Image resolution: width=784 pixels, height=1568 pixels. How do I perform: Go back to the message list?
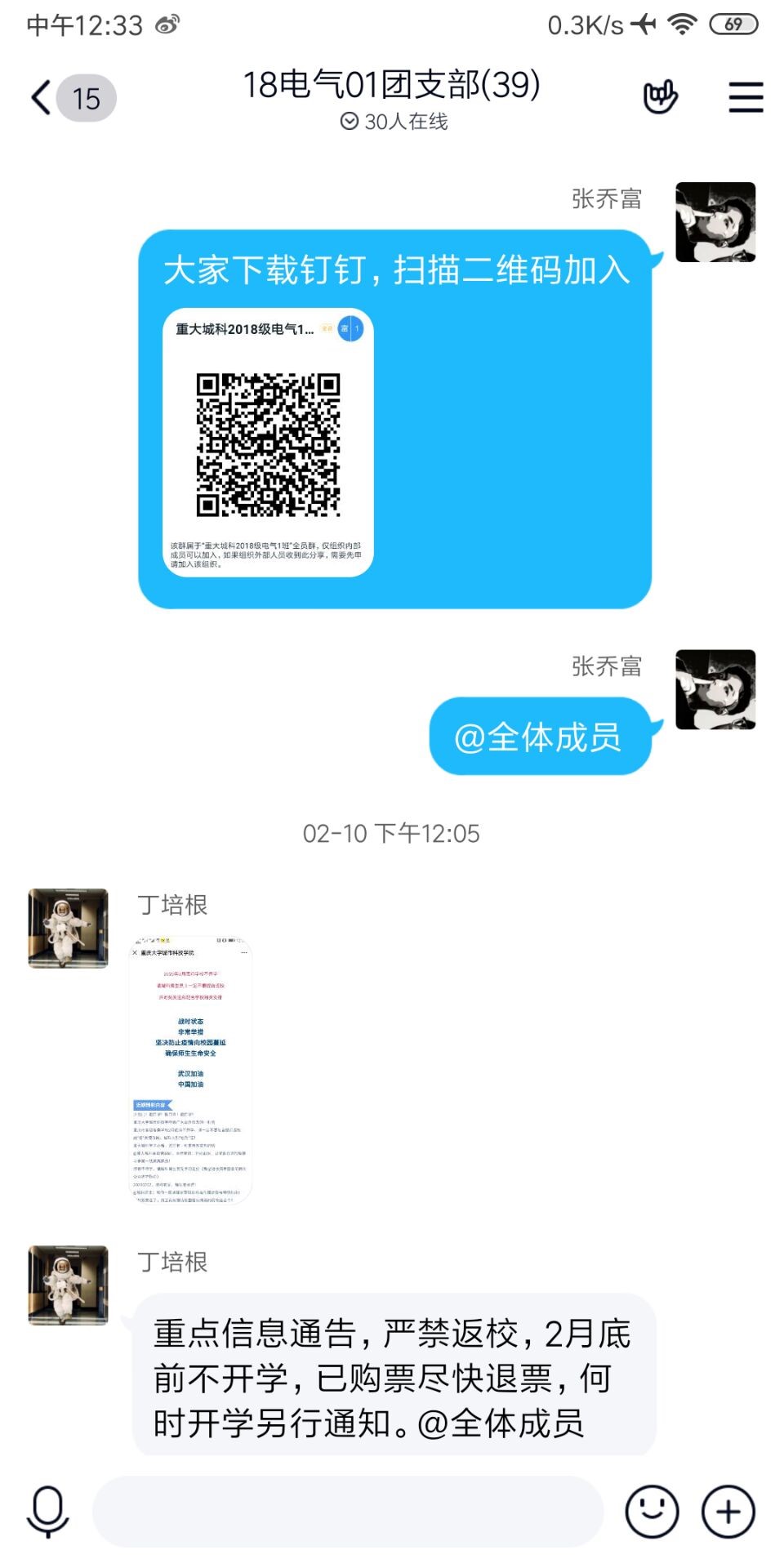tap(42, 98)
